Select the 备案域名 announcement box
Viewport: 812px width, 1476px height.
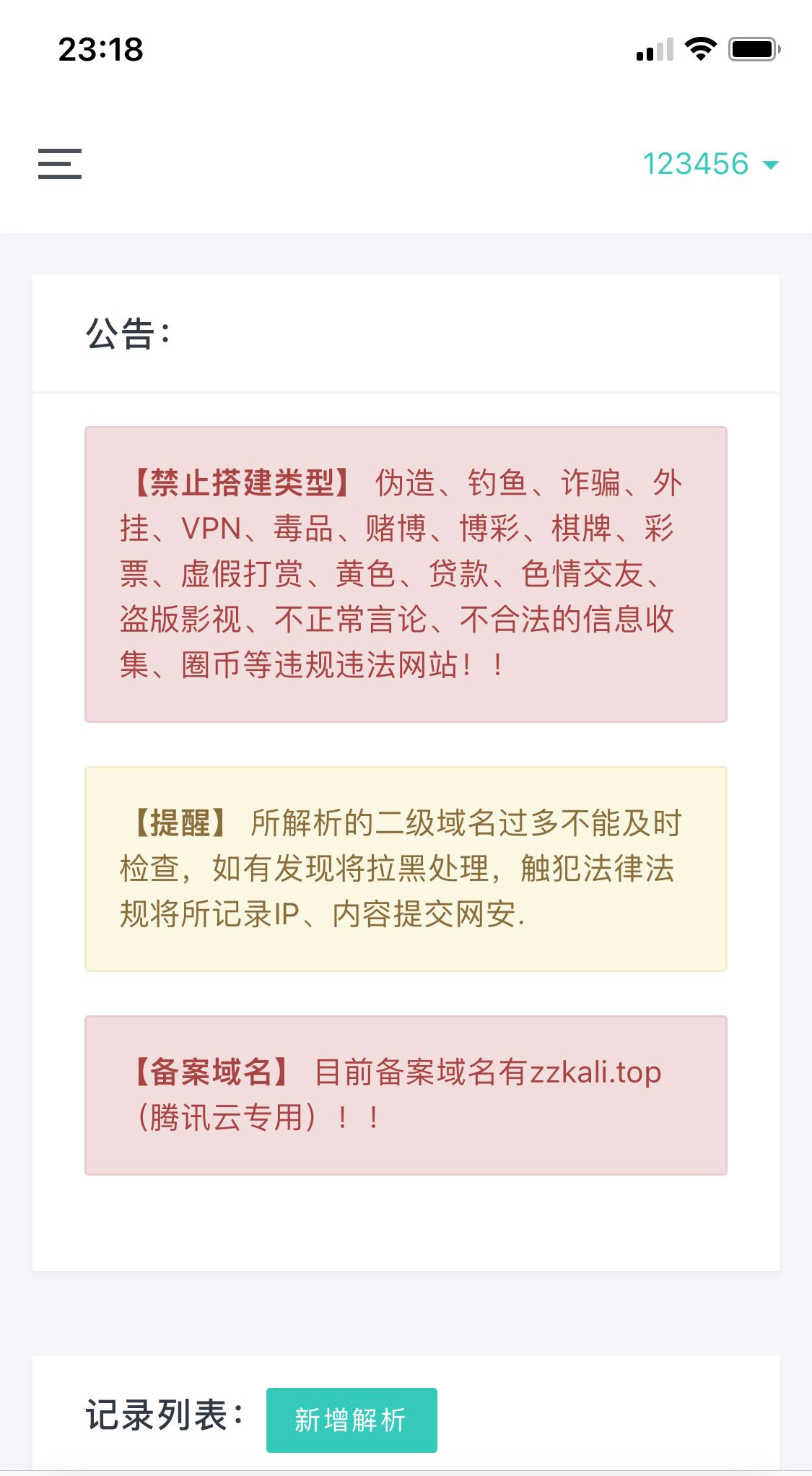pyautogui.click(x=406, y=1098)
